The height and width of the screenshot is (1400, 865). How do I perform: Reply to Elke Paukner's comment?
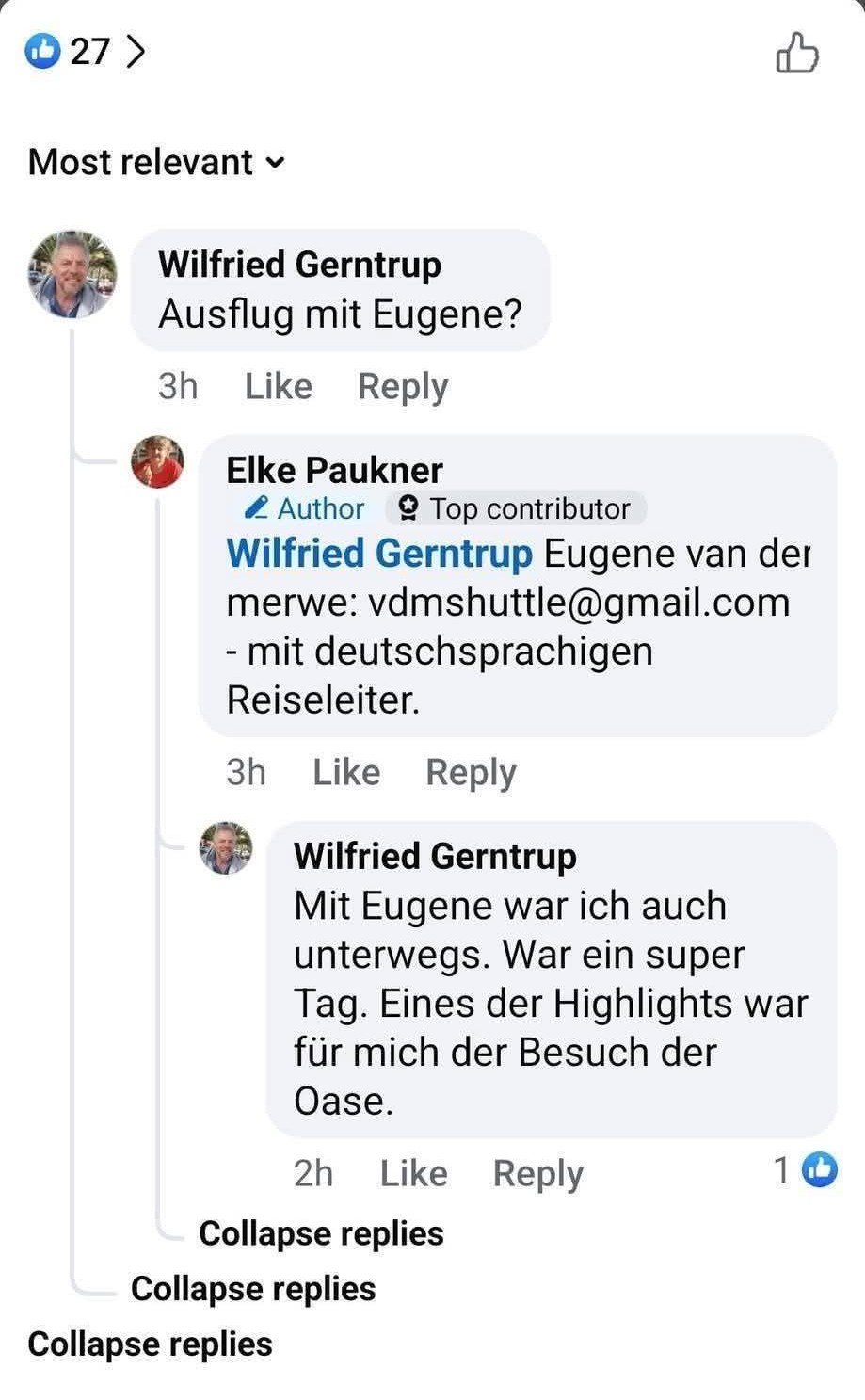tap(471, 772)
